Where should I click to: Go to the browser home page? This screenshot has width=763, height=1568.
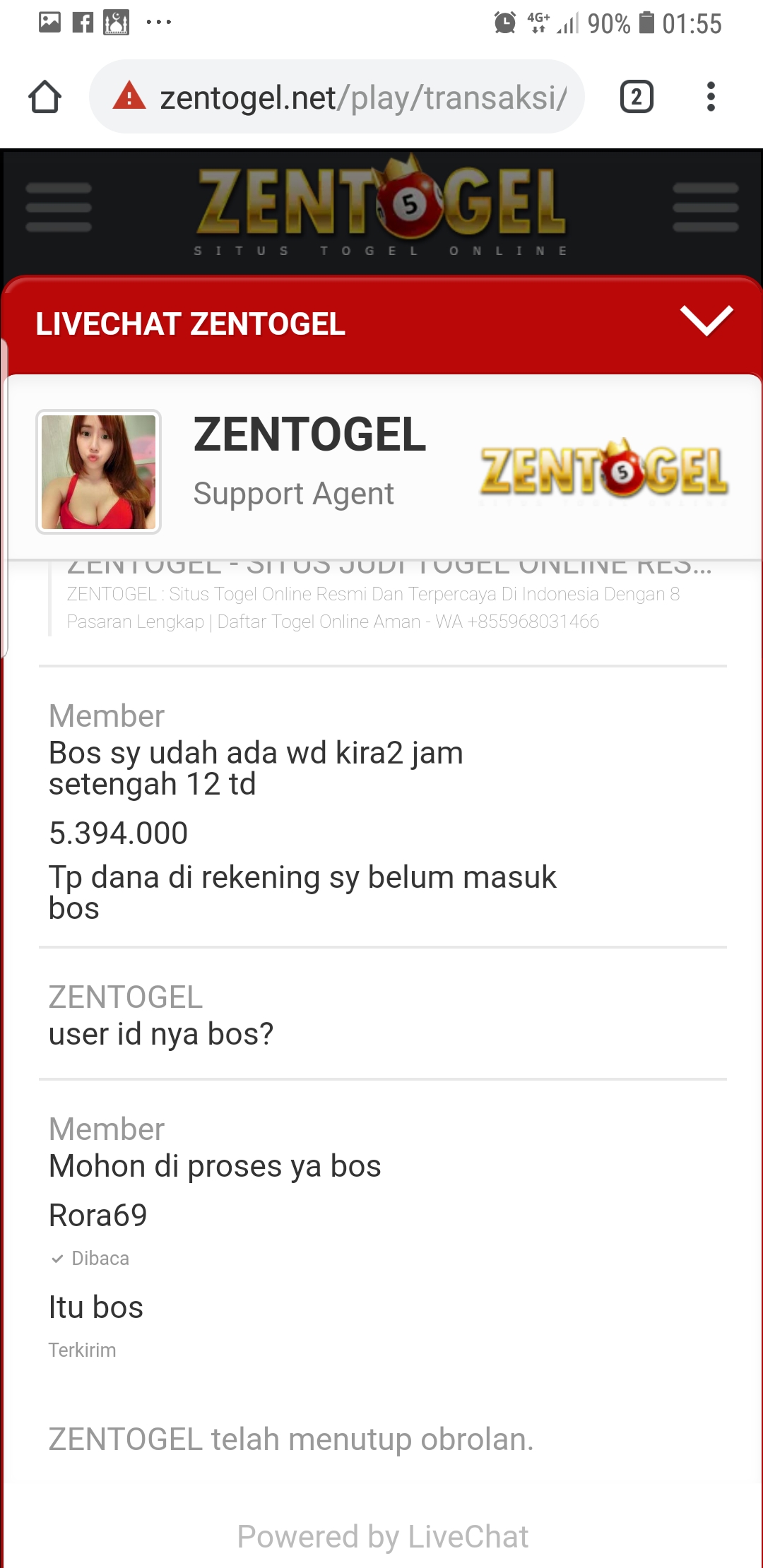tap(45, 97)
